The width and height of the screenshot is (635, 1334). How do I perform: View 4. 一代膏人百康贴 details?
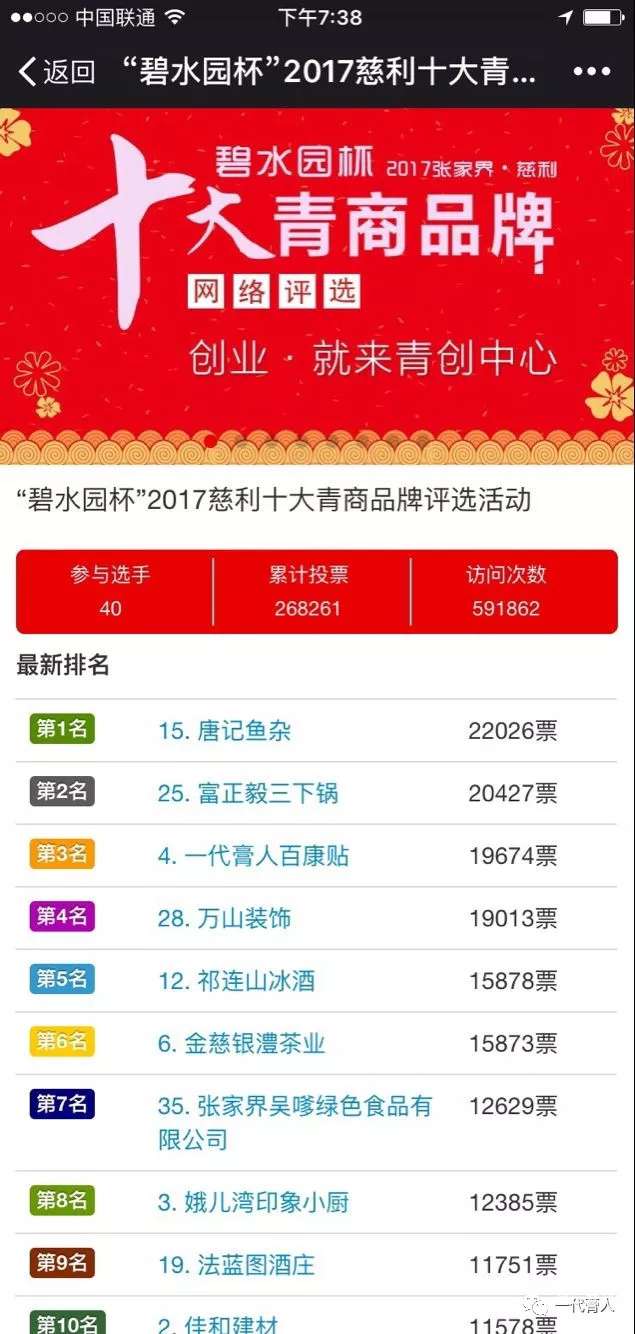click(x=253, y=856)
